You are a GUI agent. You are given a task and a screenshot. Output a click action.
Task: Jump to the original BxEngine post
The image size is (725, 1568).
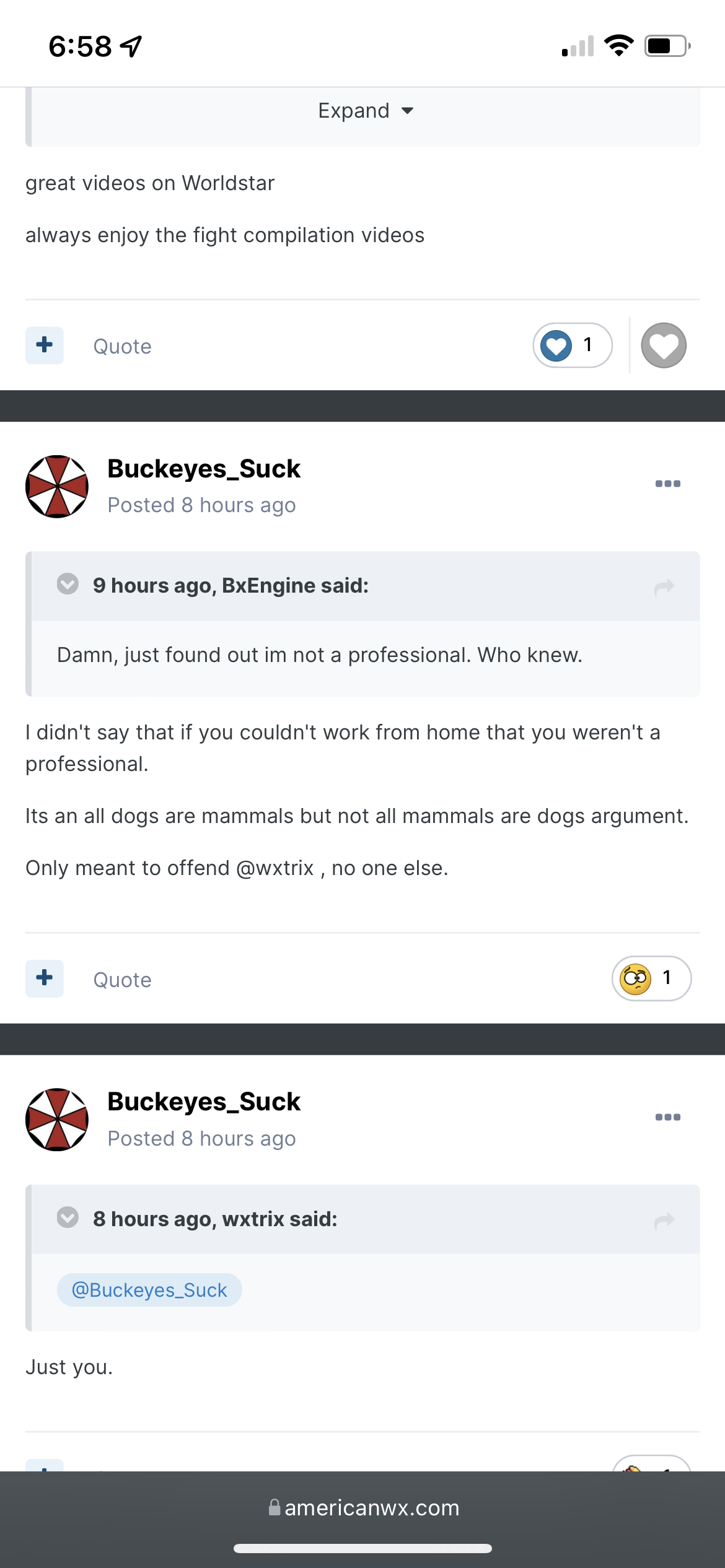pyautogui.click(x=664, y=586)
